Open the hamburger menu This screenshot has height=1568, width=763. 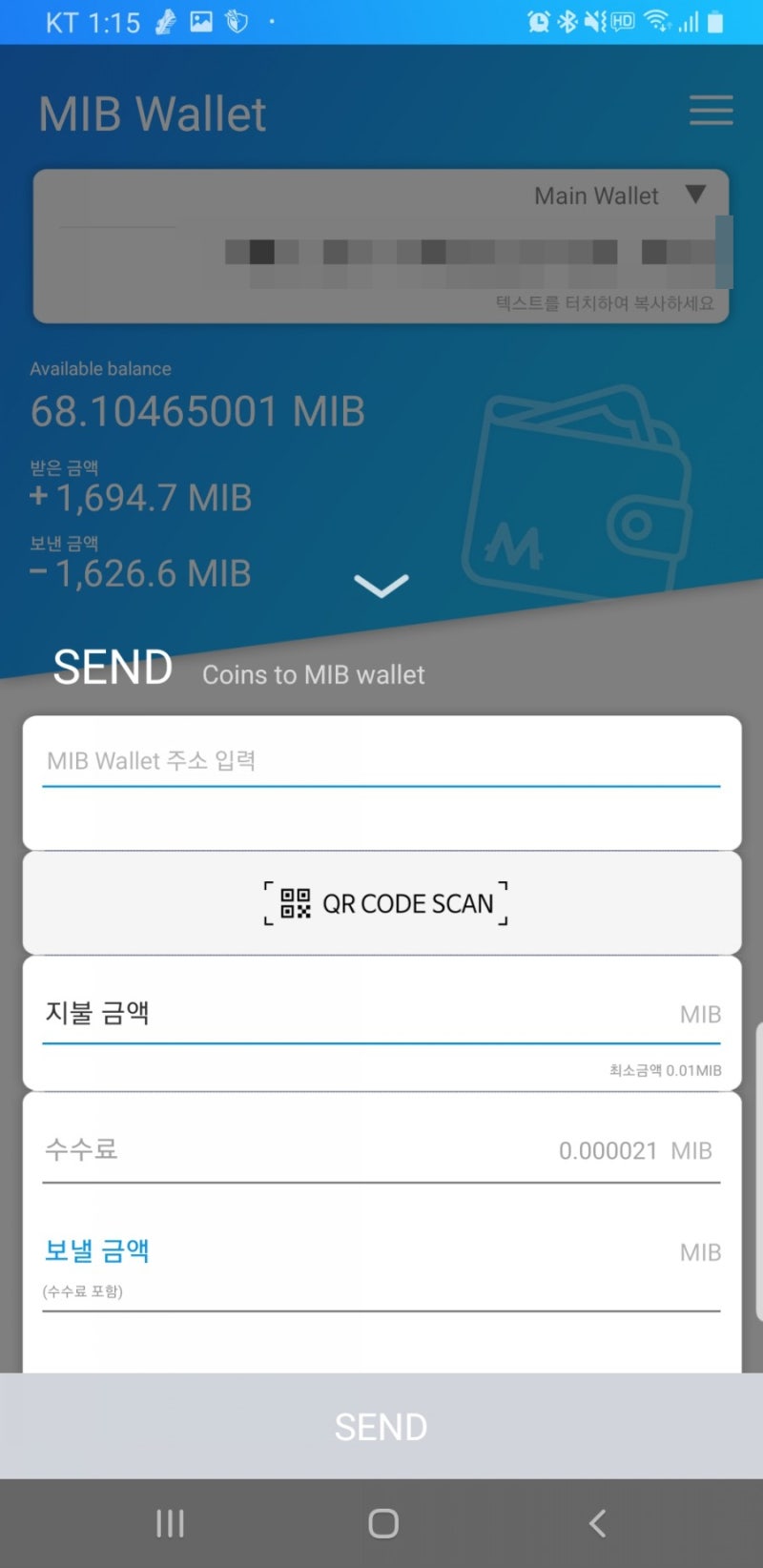coord(711,111)
